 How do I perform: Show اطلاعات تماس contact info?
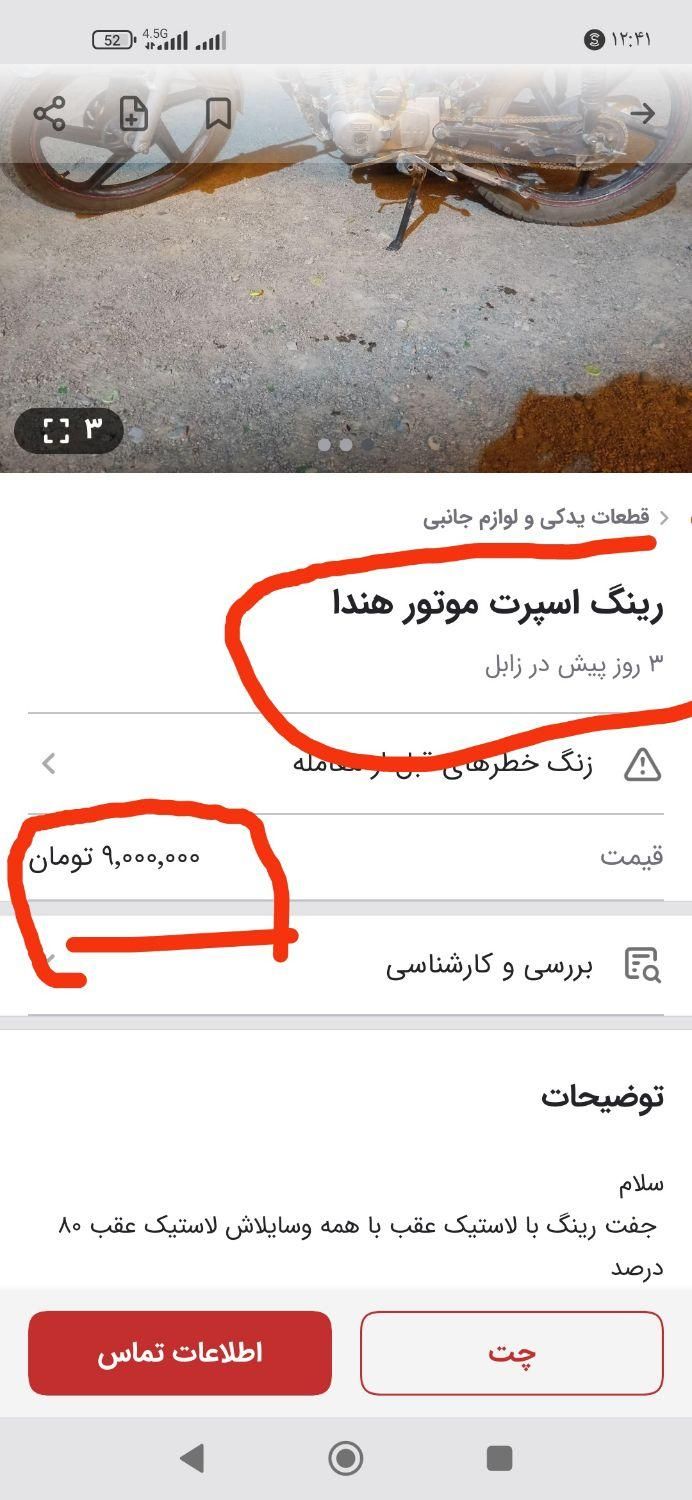click(180, 1353)
